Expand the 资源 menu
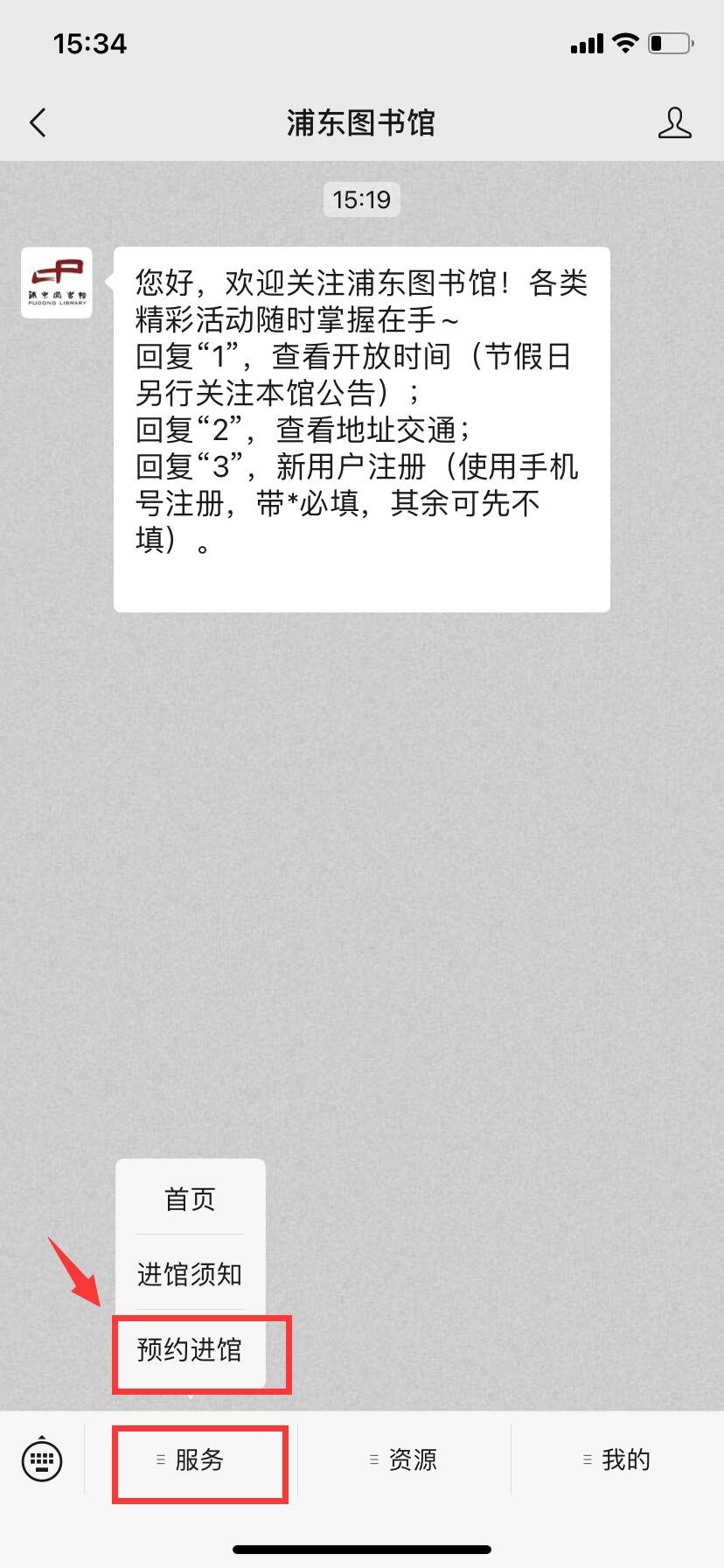The width and height of the screenshot is (724, 1568). 404,1459
